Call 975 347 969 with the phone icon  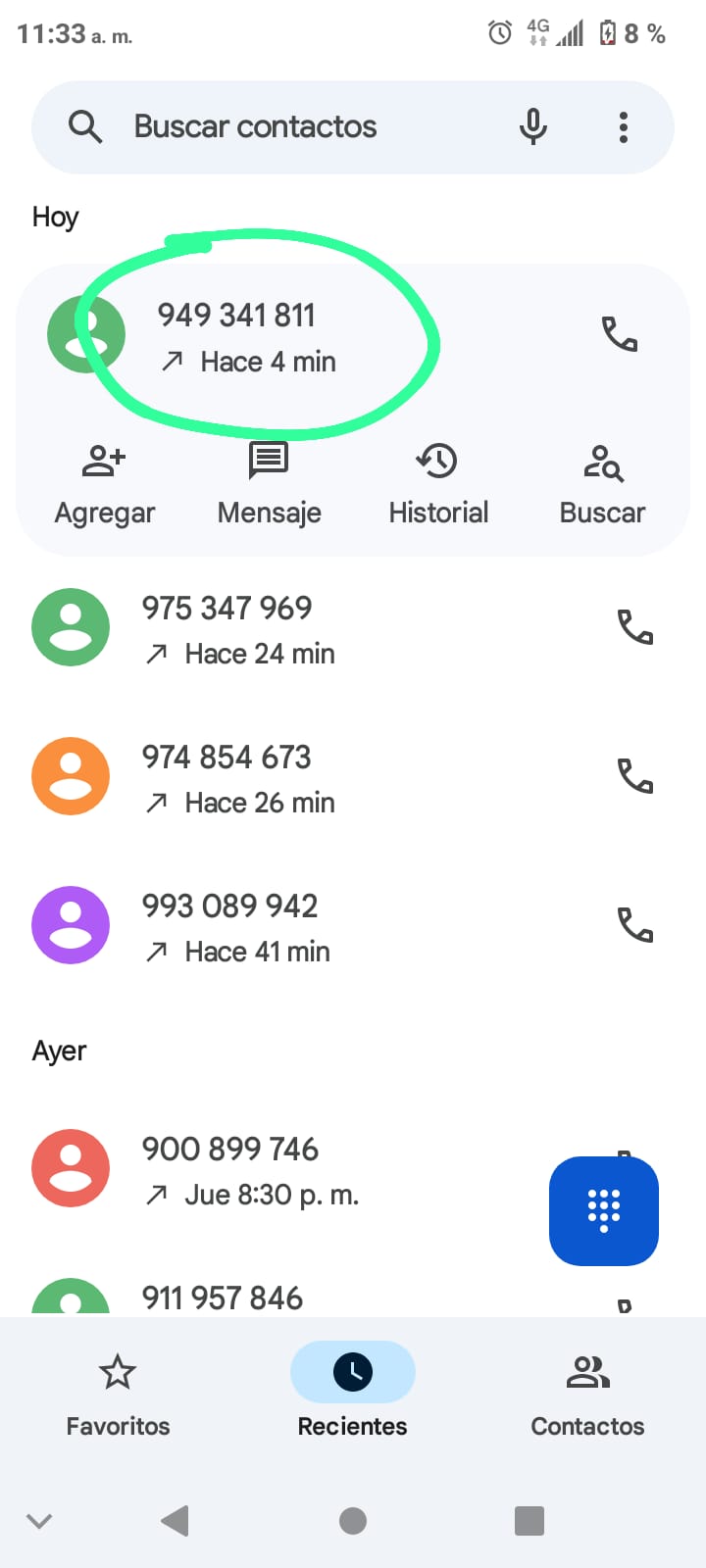635,627
